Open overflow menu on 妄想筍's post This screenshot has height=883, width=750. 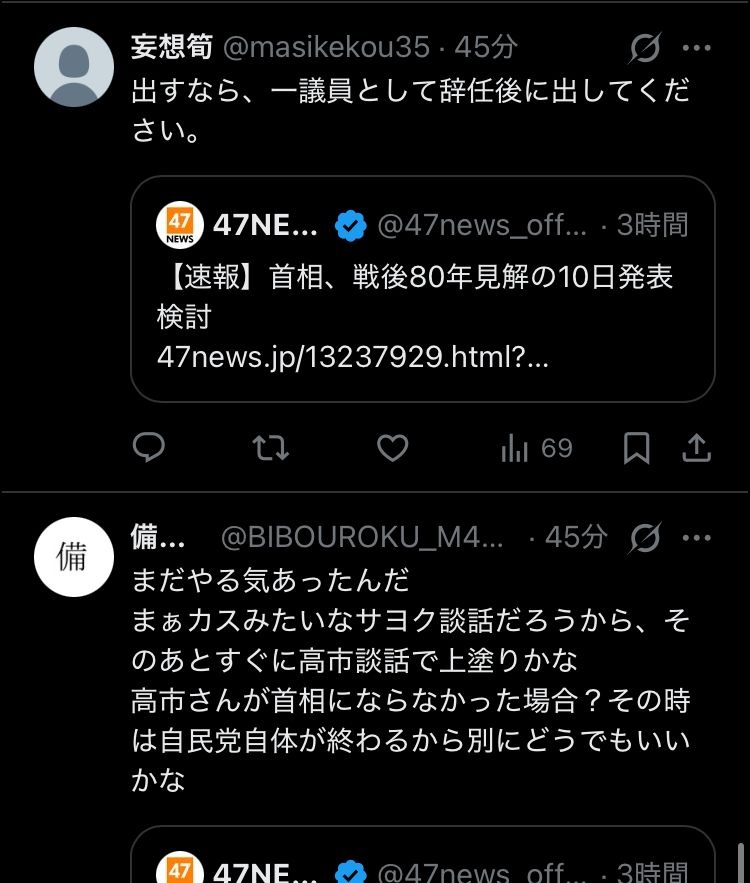point(697,47)
